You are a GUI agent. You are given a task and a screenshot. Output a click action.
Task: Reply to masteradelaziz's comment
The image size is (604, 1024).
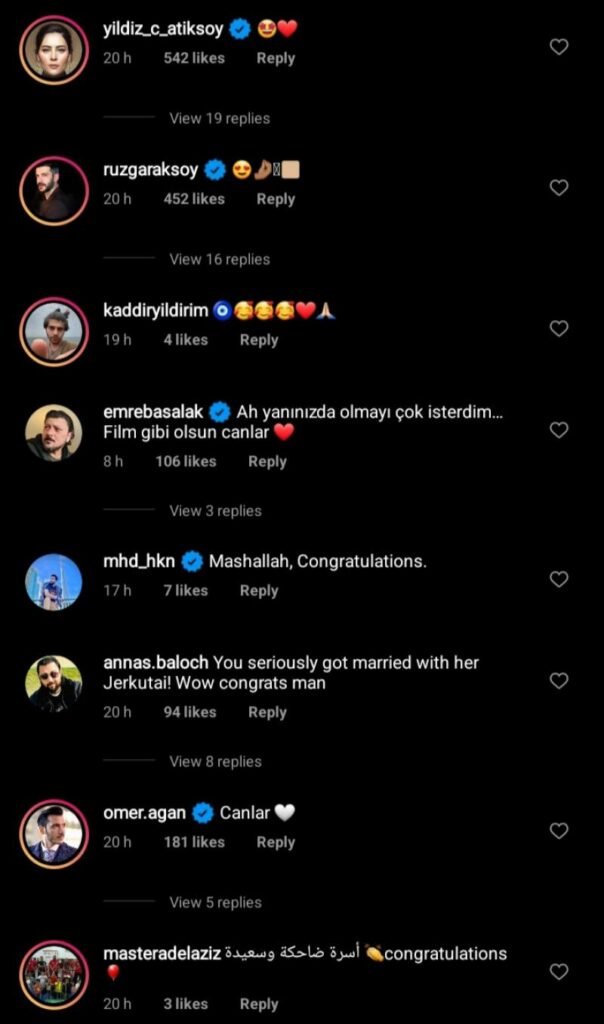point(258,1004)
